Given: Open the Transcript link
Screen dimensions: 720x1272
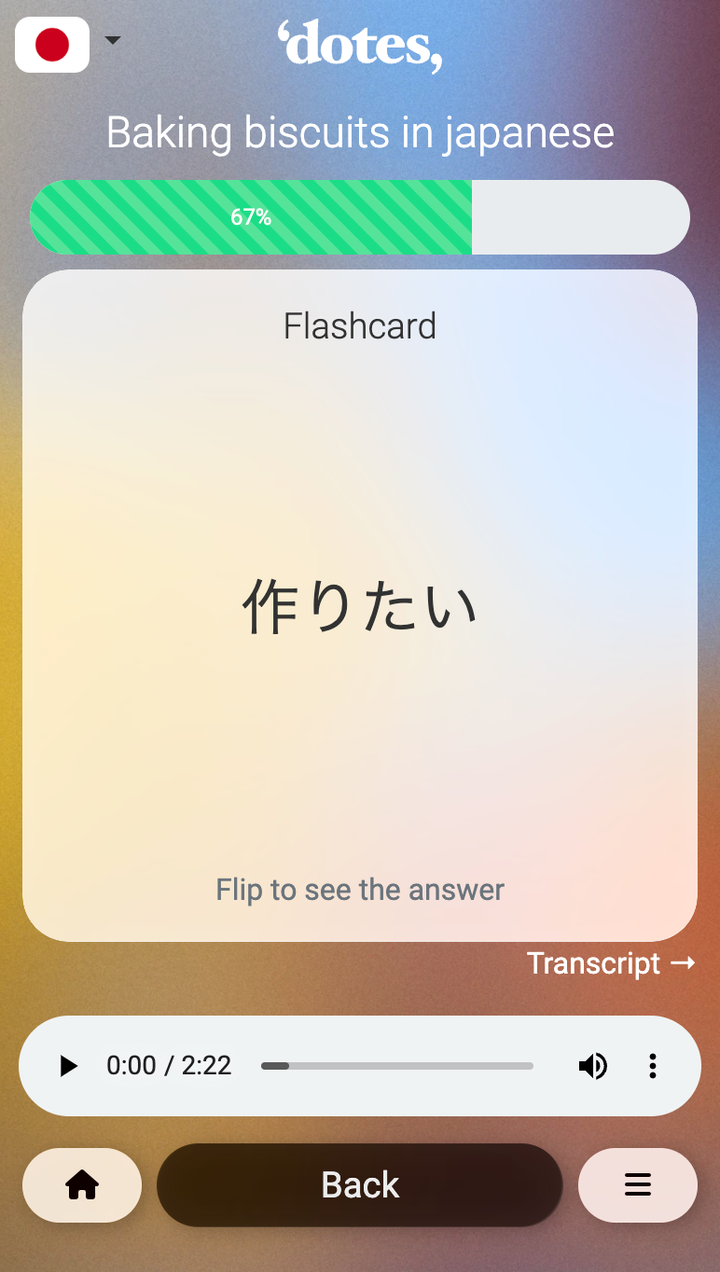Looking at the screenshot, I should pyautogui.click(x=610, y=963).
